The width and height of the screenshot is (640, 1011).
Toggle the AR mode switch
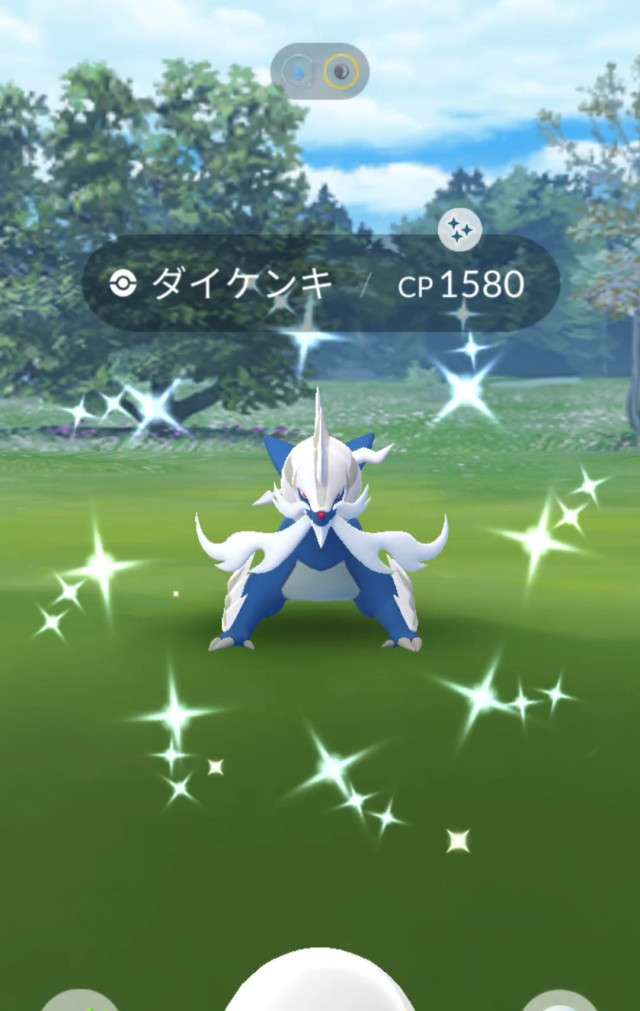319,71
